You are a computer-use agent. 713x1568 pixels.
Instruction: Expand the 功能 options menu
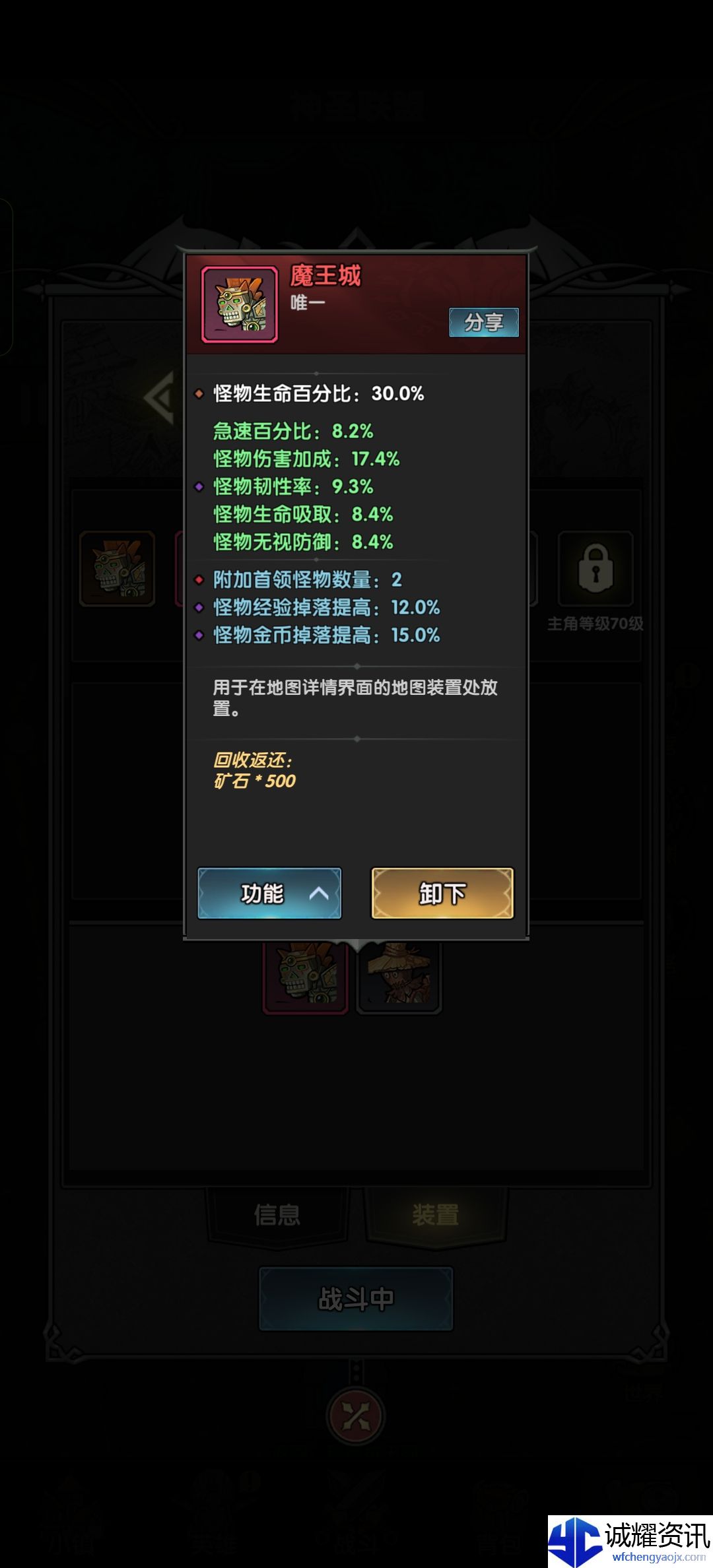click(269, 893)
